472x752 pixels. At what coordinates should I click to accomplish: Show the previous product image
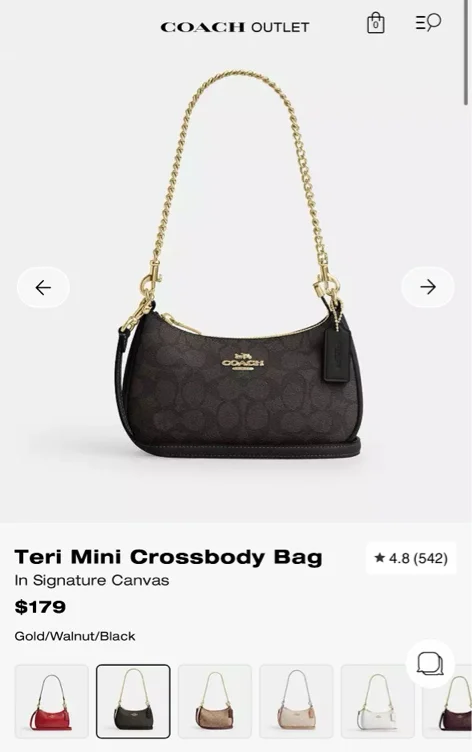[43, 287]
